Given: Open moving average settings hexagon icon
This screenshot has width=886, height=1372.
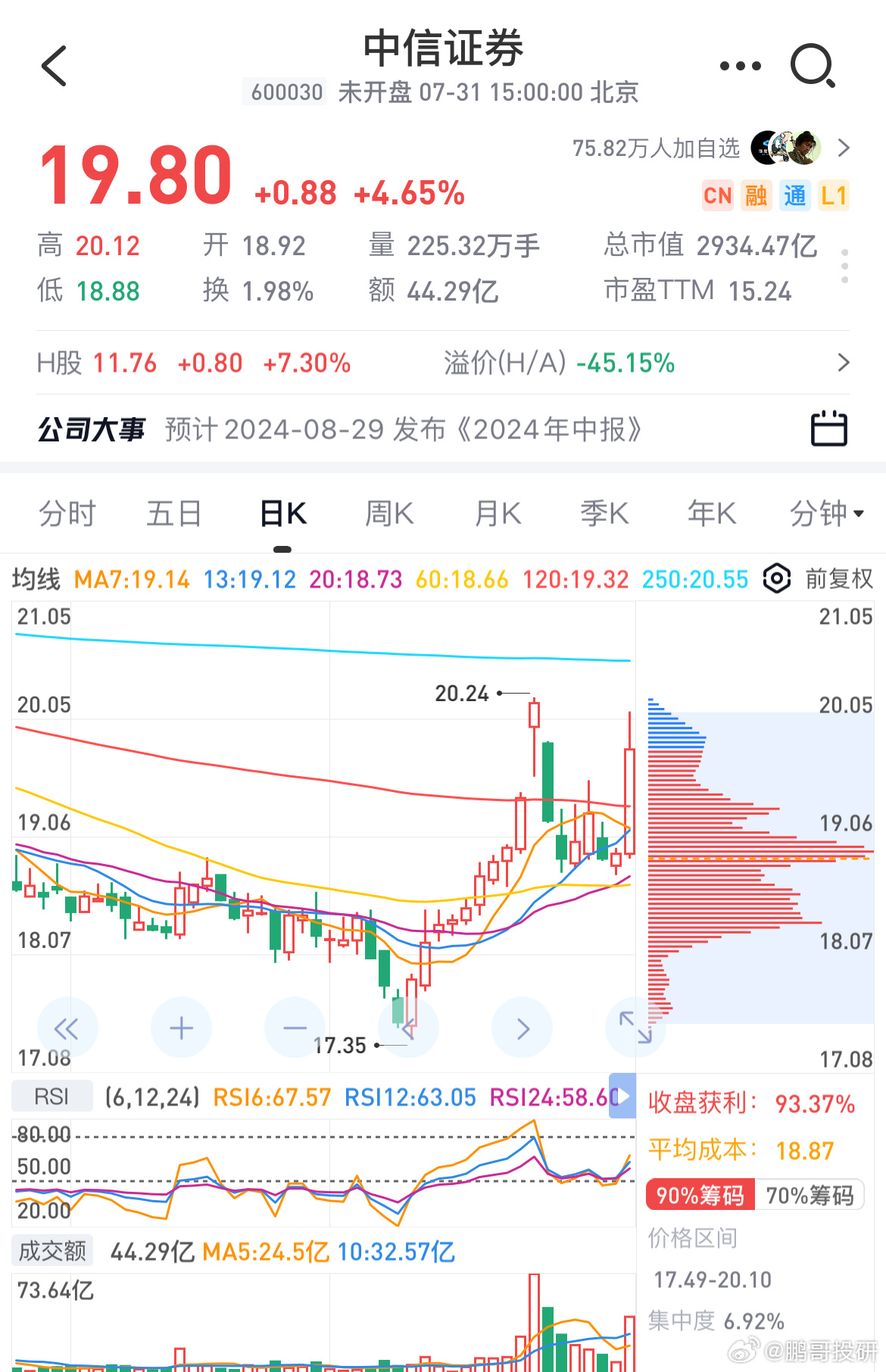Looking at the screenshot, I should (777, 579).
